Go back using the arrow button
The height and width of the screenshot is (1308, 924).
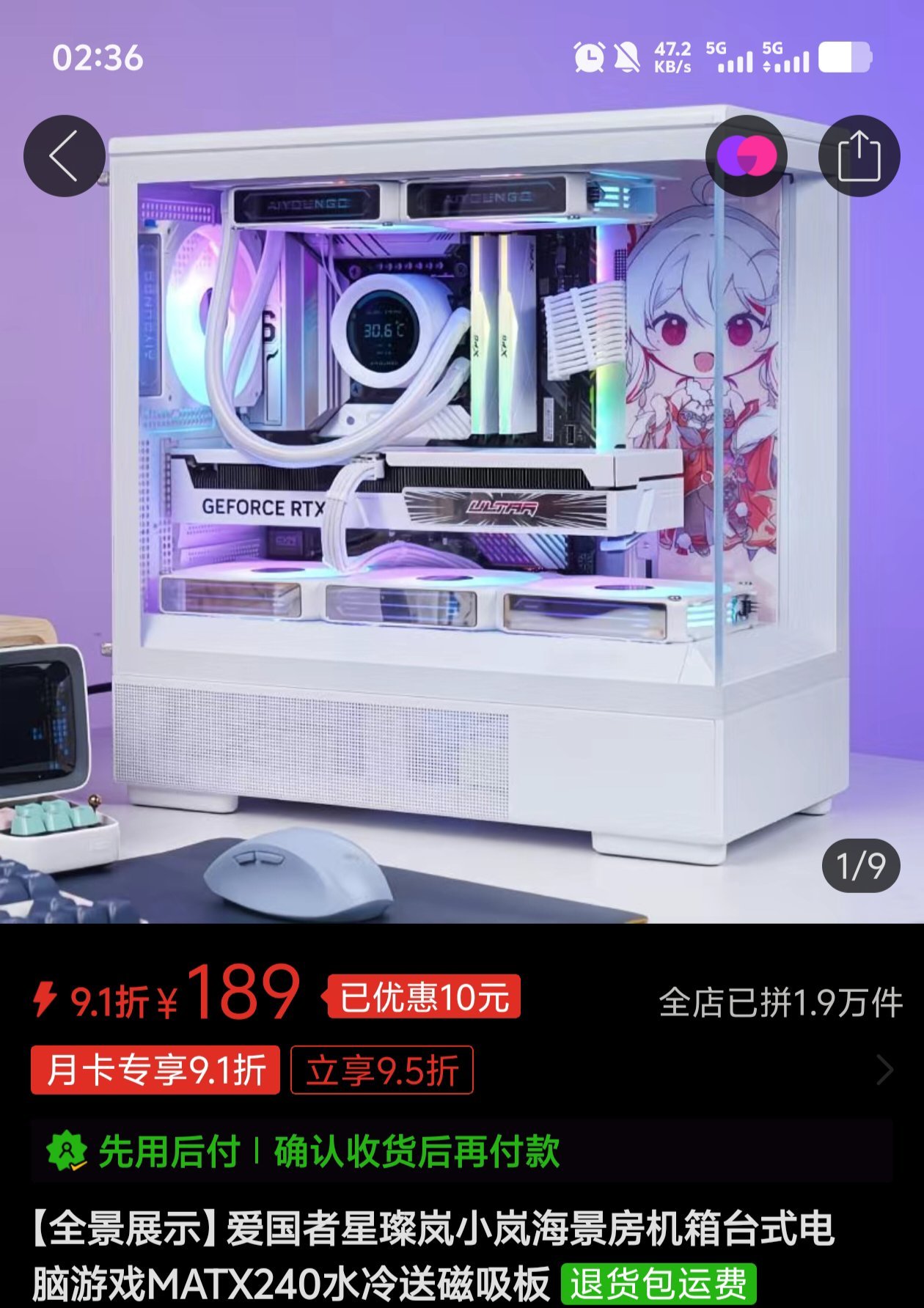tap(64, 155)
